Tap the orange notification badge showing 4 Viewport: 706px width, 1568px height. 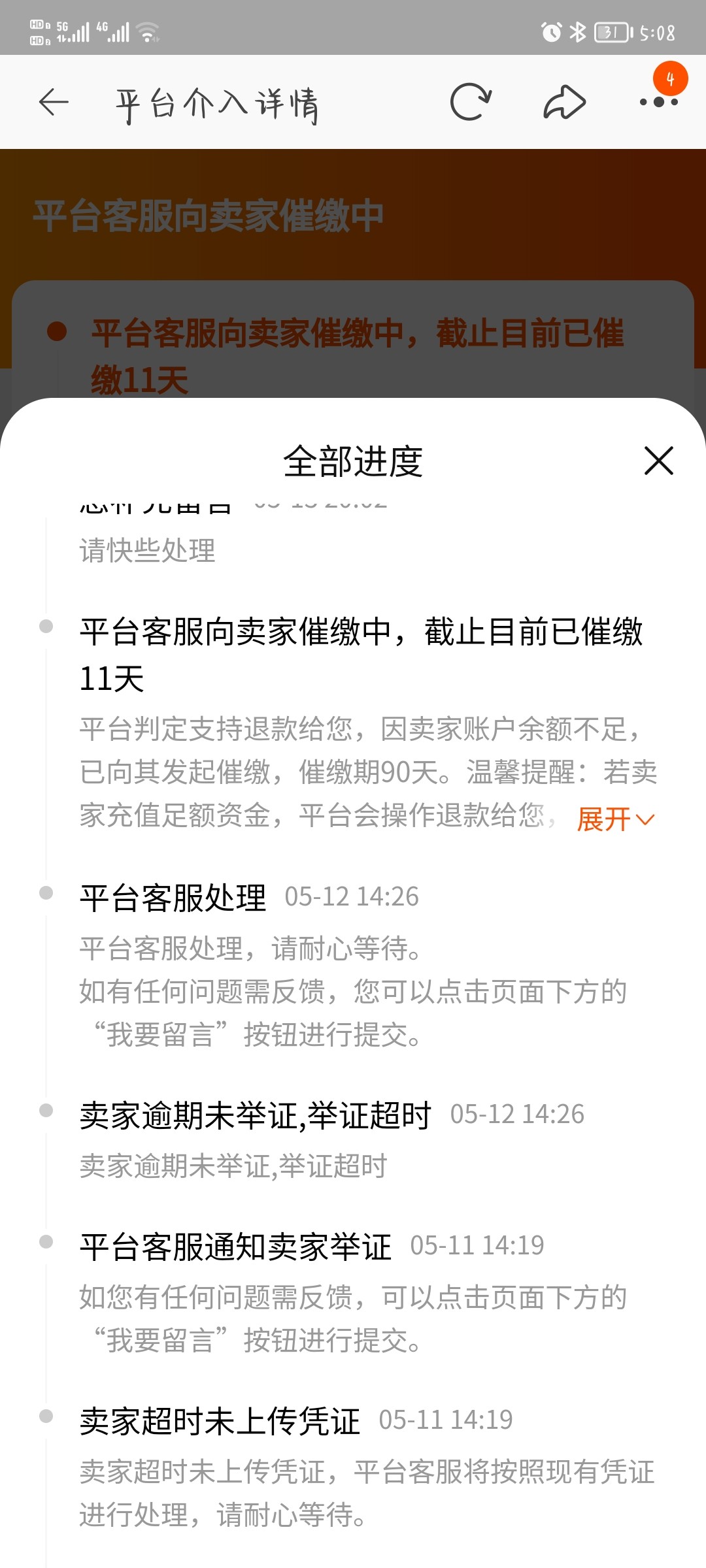click(x=670, y=78)
